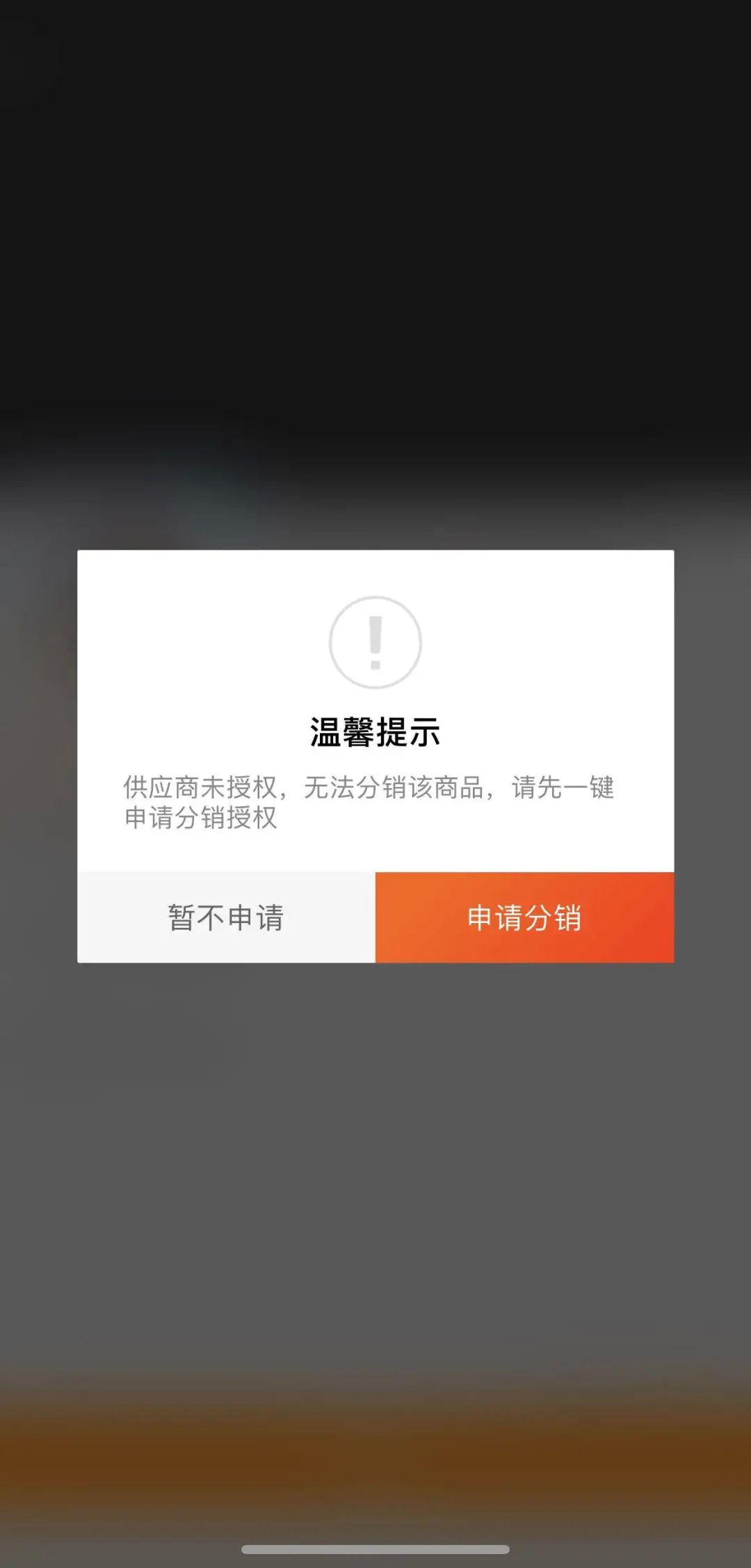The width and height of the screenshot is (751, 1568).
Task: Click 暂不申请 to decline applying
Action: tap(226, 916)
